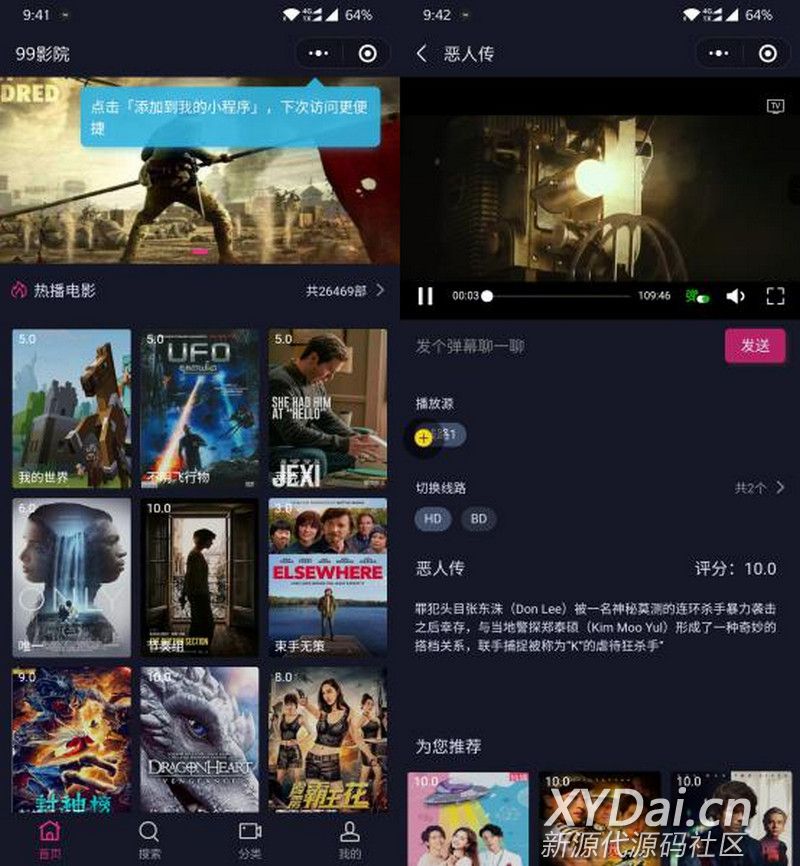800x866 pixels.
Task: Select the BD line chip
Action: coord(478,519)
